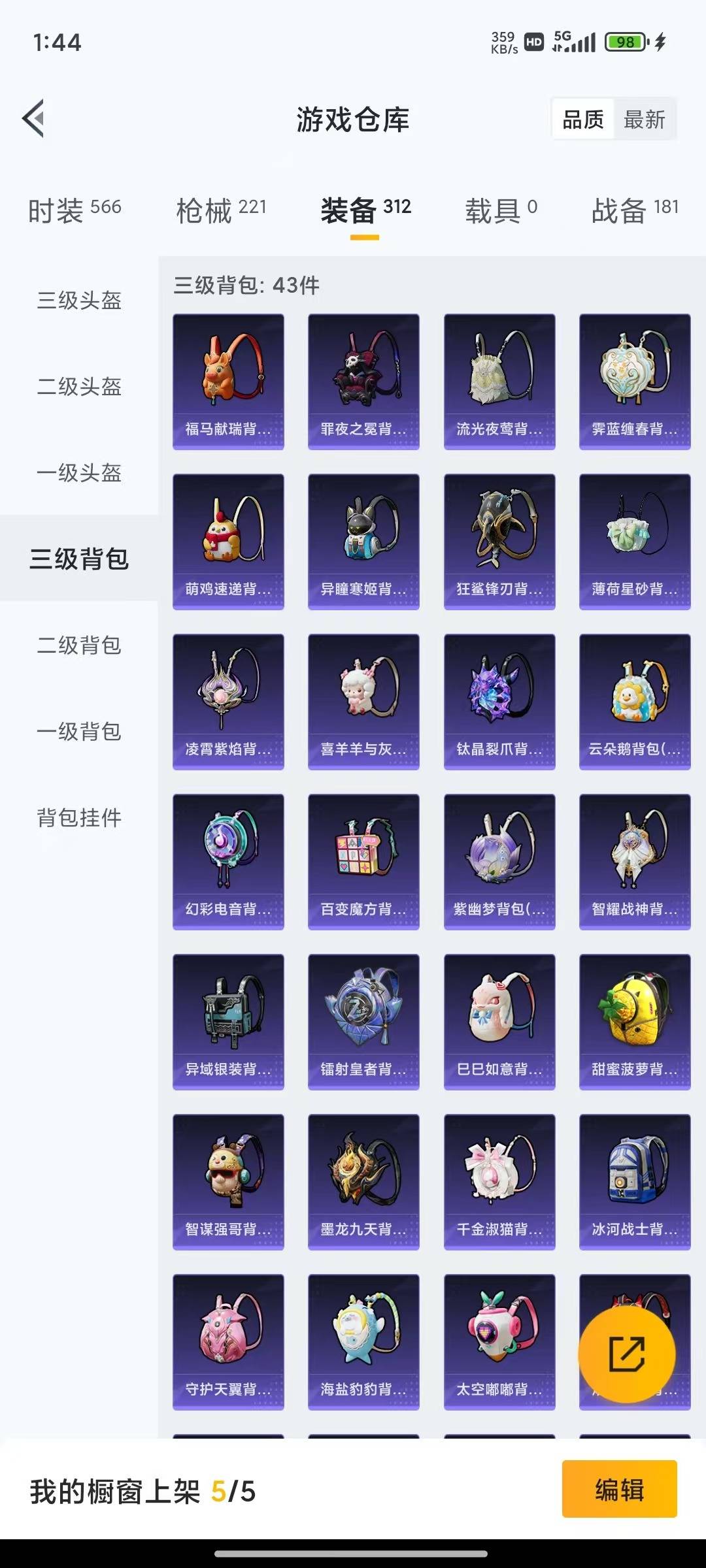Select the 太空嘟嘟背包 item icon
The height and width of the screenshot is (1568, 706).
499,1339
